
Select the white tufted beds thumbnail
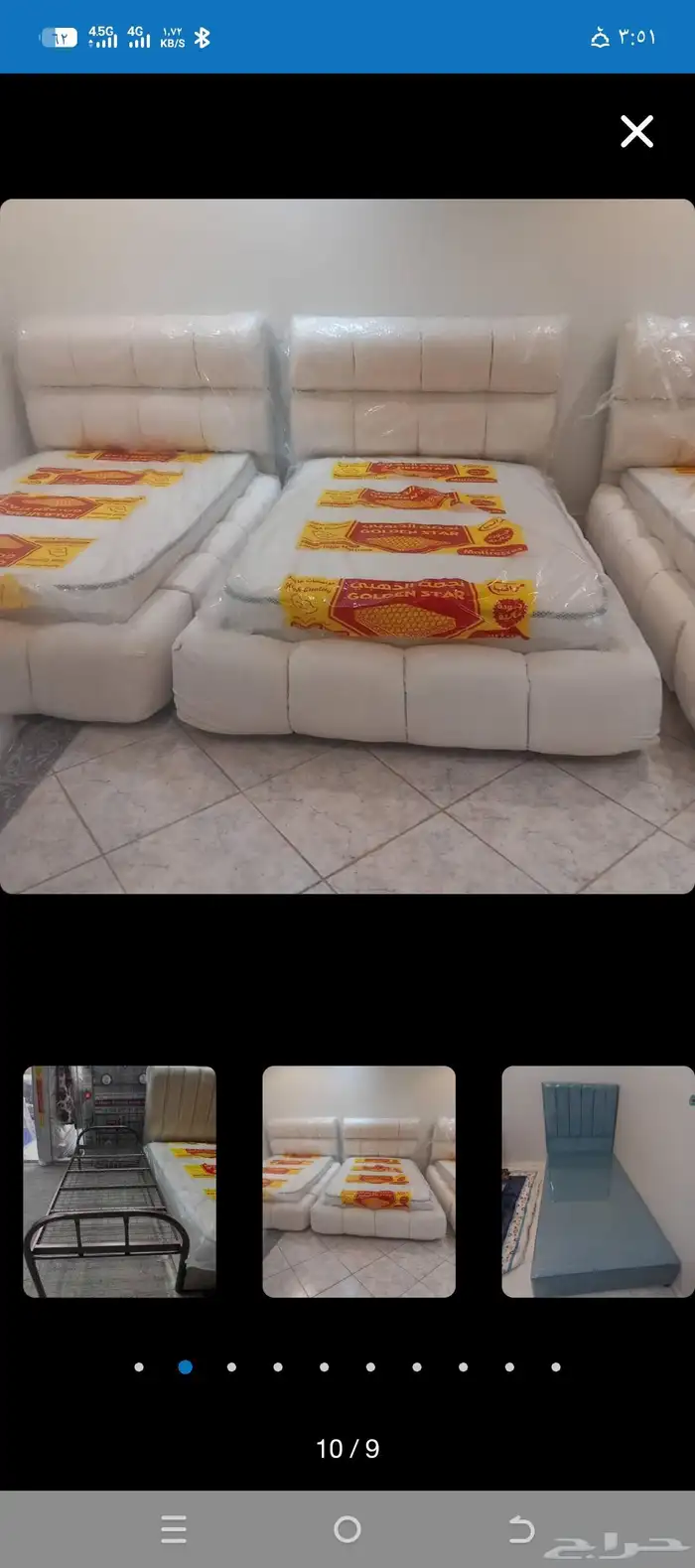[x=358, y=1181]
